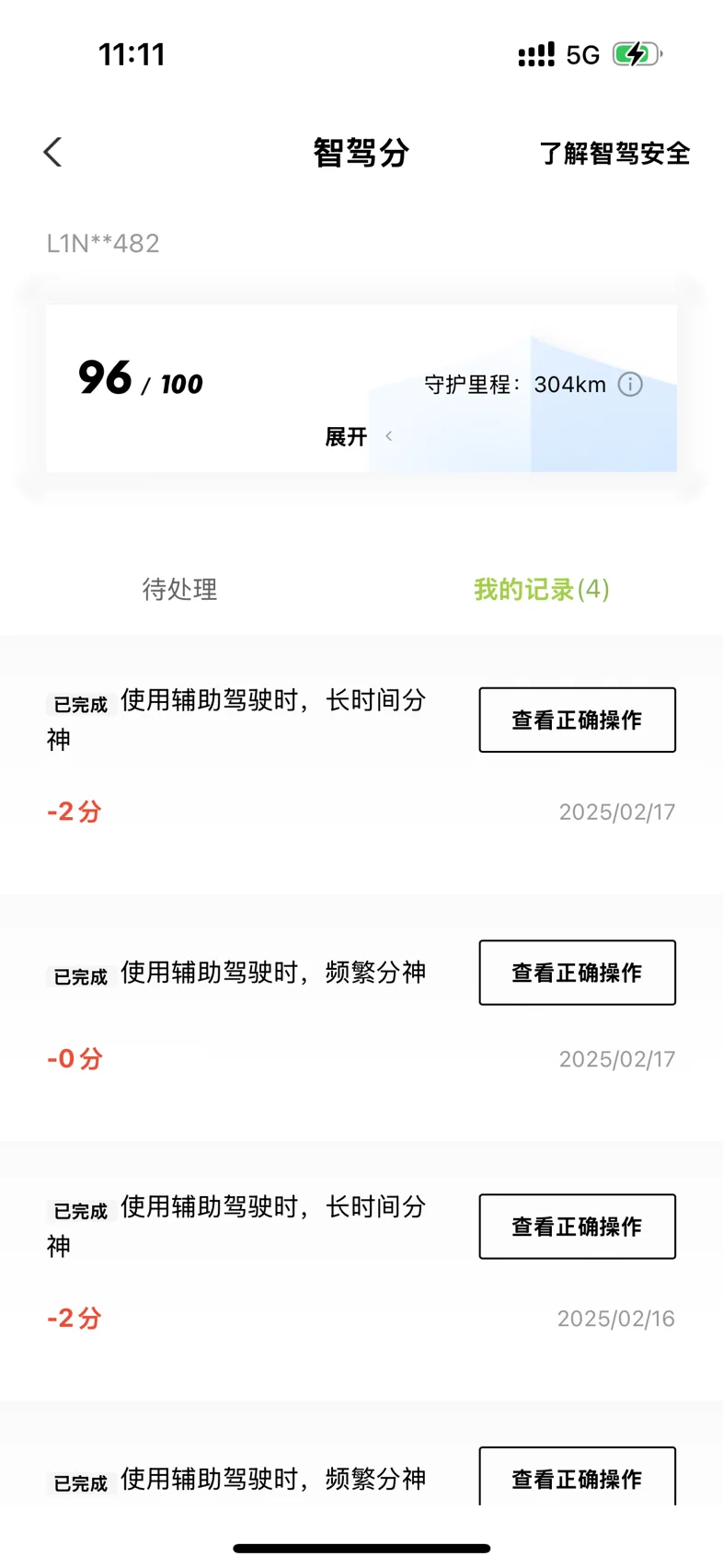Screen dimensions: 723x1568
Task: Switch to the 待处理 tab
Action: (179, 589)
